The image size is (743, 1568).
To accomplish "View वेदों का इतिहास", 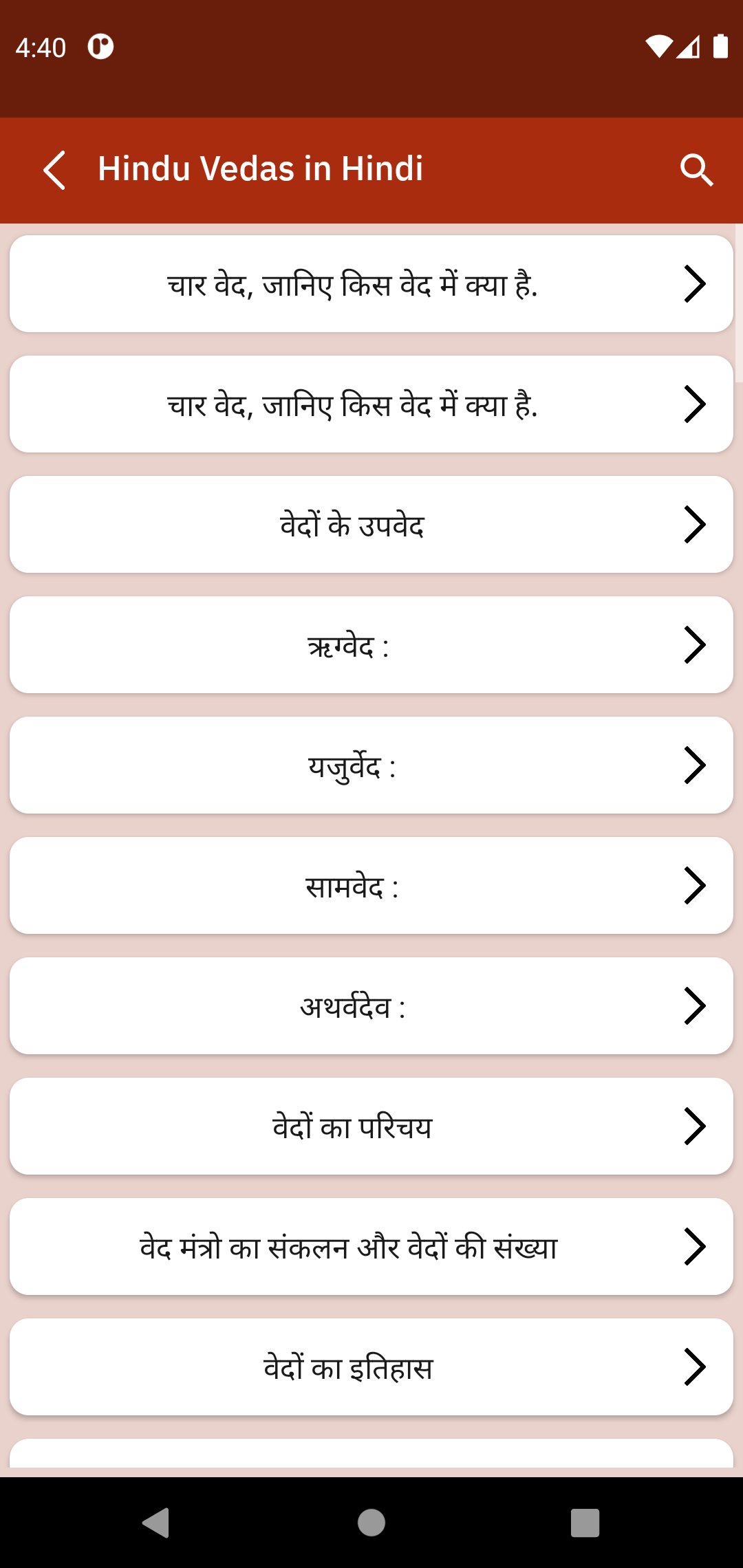I will [371, 1367].
